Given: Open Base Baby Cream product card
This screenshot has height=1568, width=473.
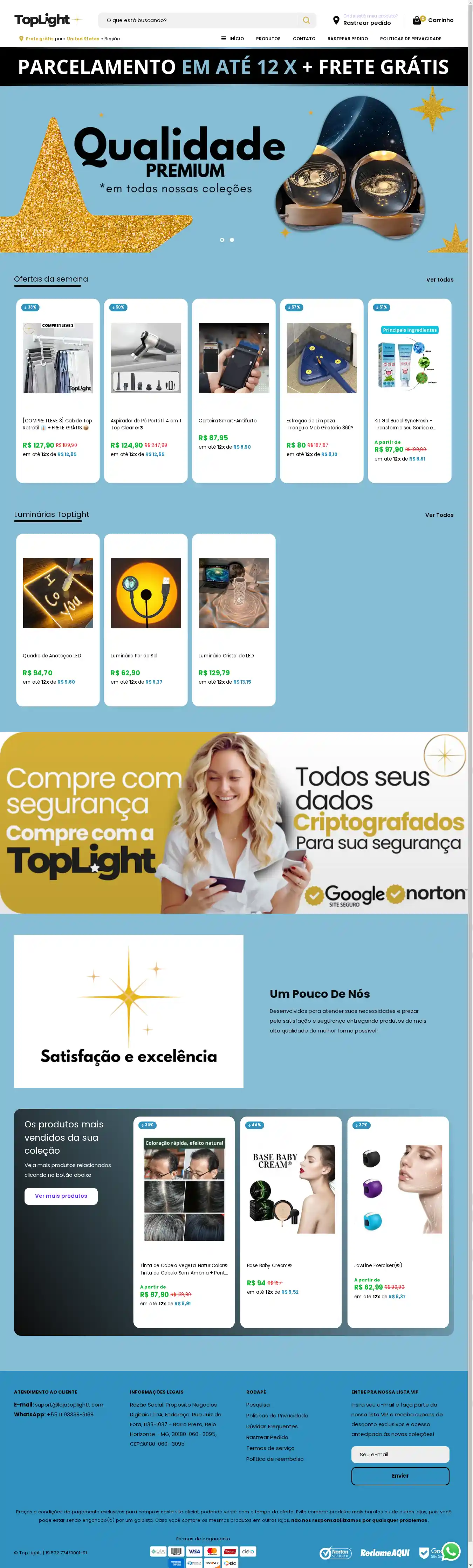Looking at the screenshot, I should point(290,1221).
